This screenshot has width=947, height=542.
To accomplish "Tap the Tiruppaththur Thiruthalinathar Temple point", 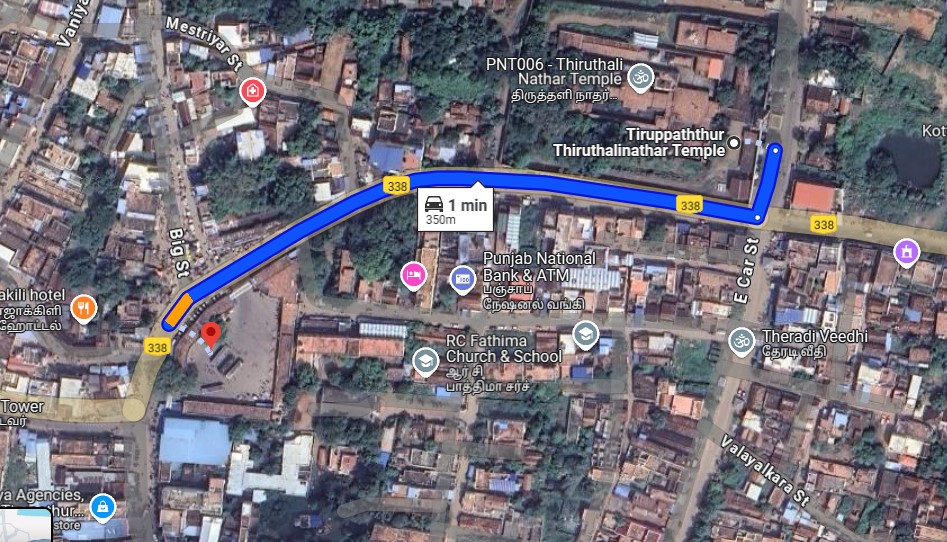I will coord(734,143).
